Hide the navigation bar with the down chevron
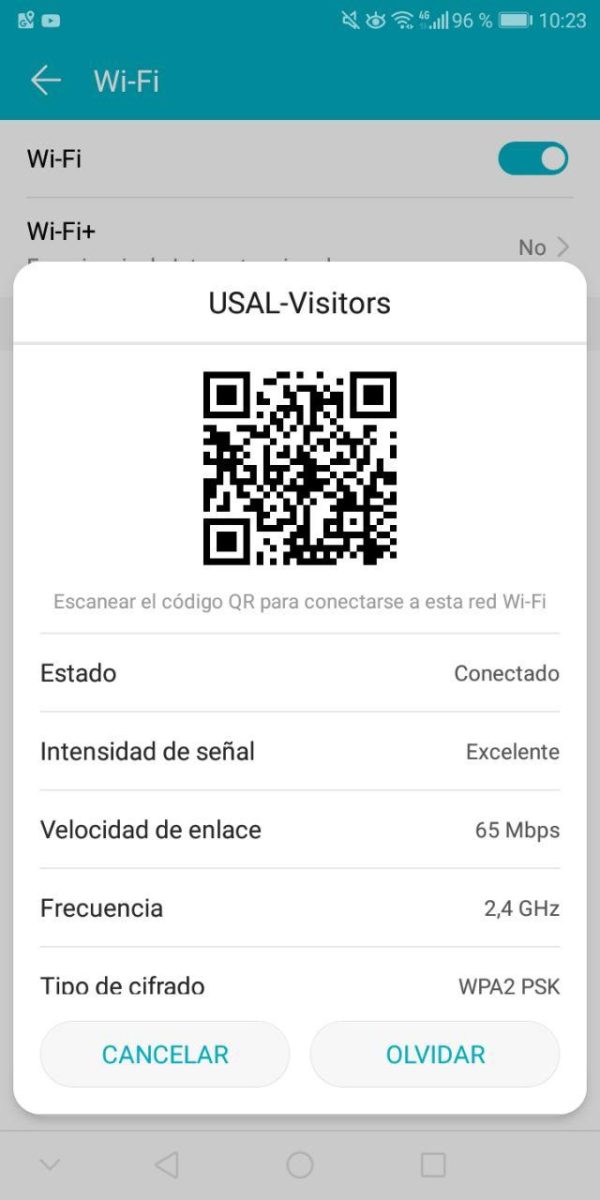Image resolution: width=600 pixels, height=1200 pixels. pos(49,1164)
